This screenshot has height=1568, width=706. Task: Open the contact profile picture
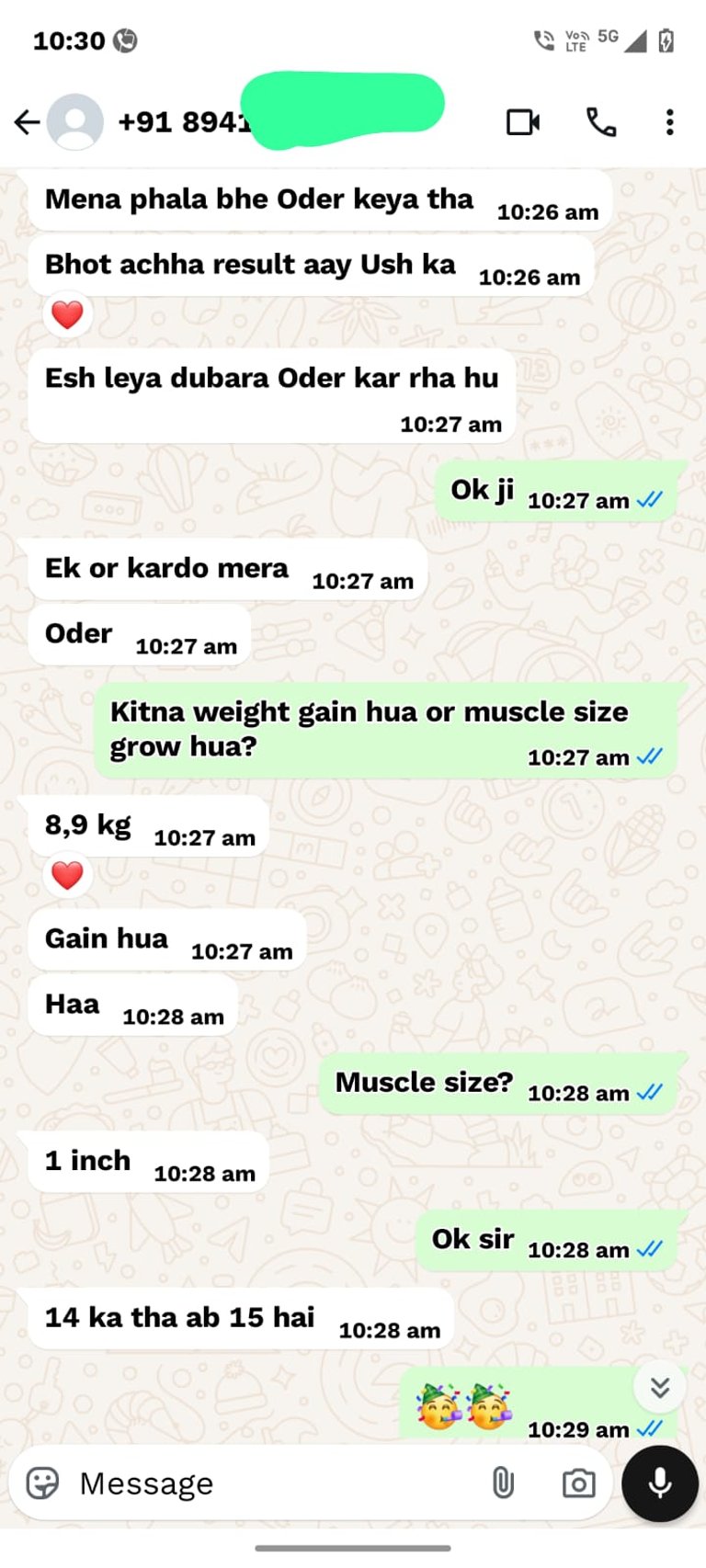(x=75, y=121)
